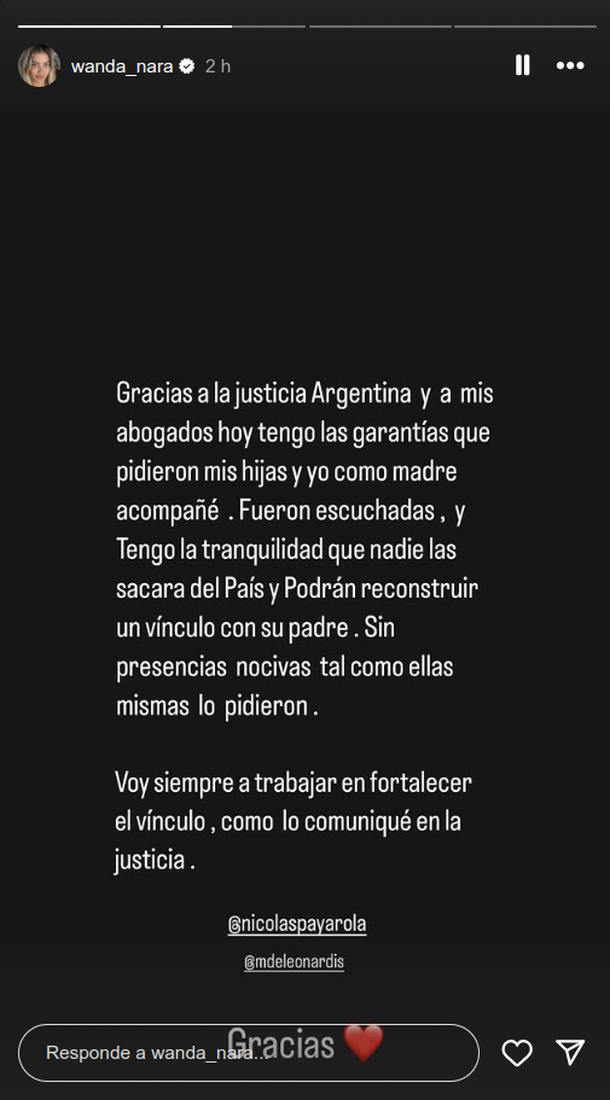Share the story via paper plane
Screen dimensions: 610x1100
pos(570,1053)
